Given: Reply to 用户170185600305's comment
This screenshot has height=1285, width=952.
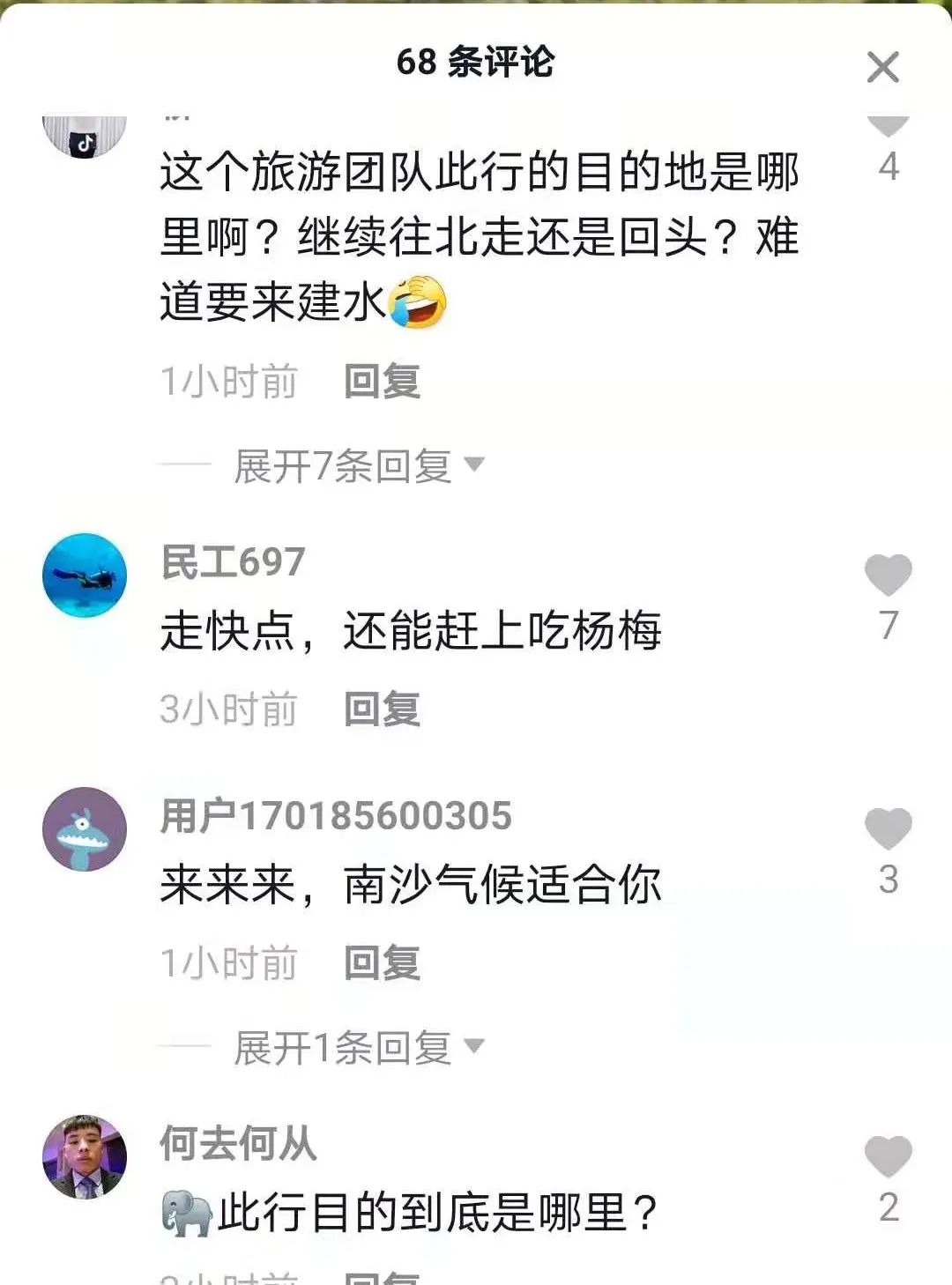Looking at the screenshot, I should [382, 962].
